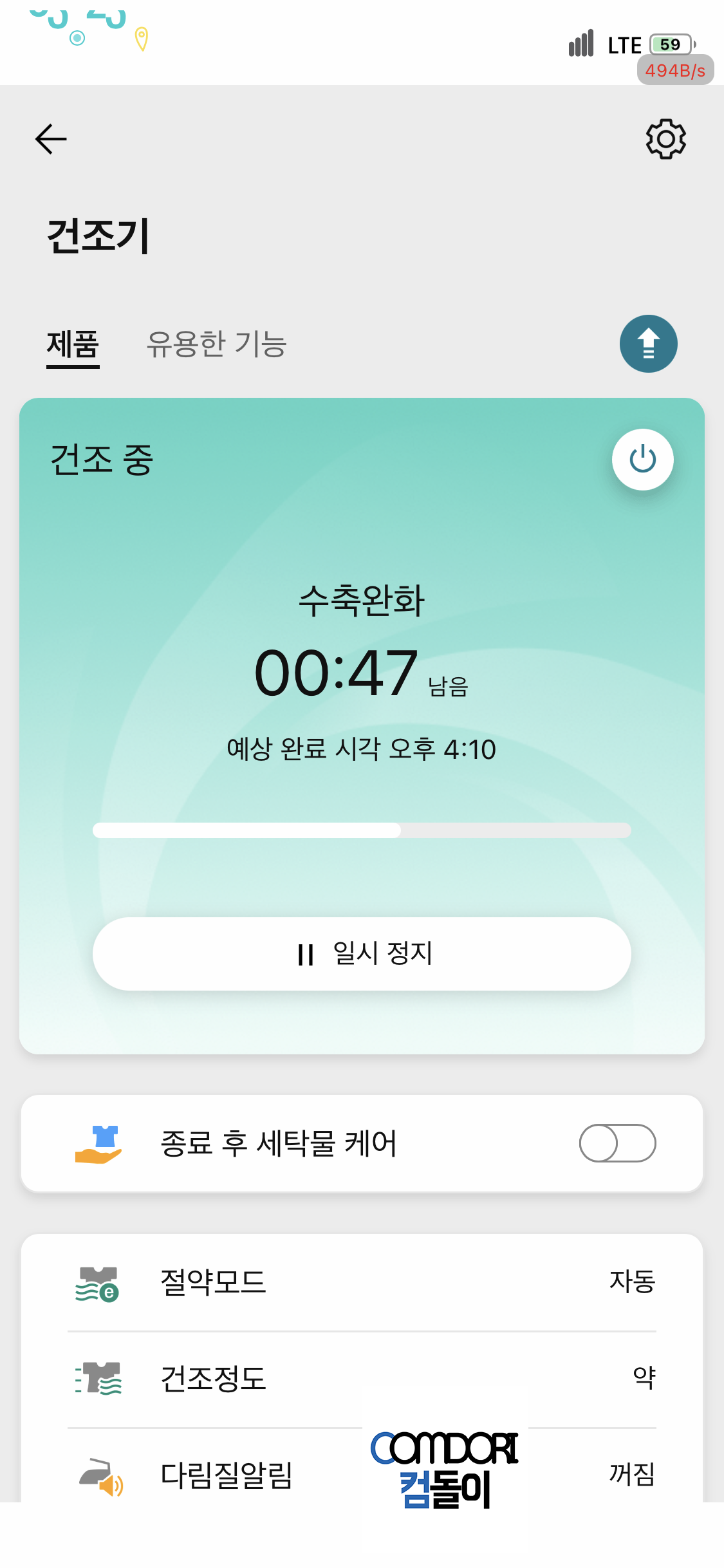Turn off the laundry care switch
Screen dimensions: 724x1568
pos(617,1143)
